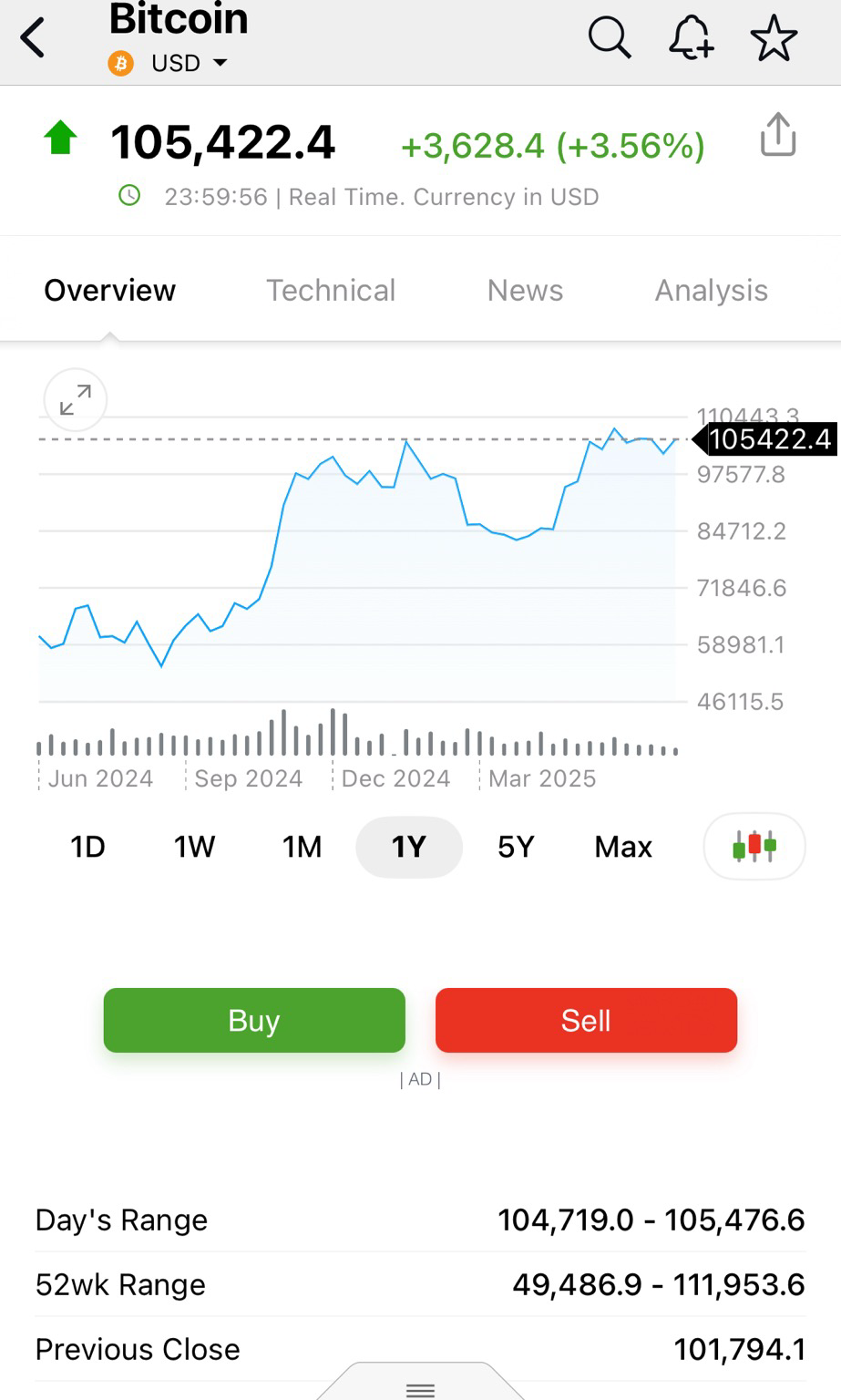Open the USD currency dropdown
This screenshot has height=1400, width=841.
[x=169, y=63]
